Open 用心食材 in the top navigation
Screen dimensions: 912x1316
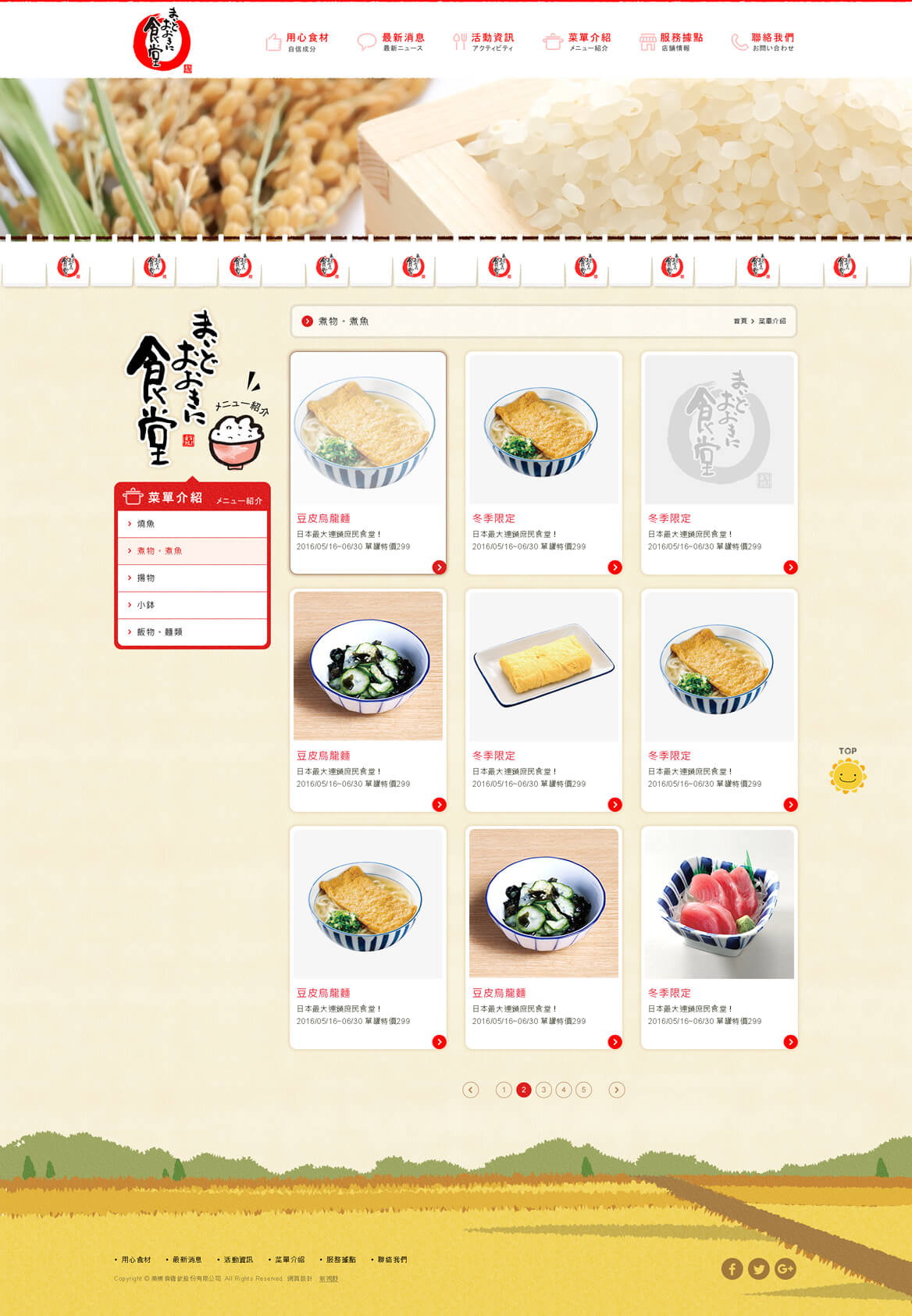coord(297,41)
